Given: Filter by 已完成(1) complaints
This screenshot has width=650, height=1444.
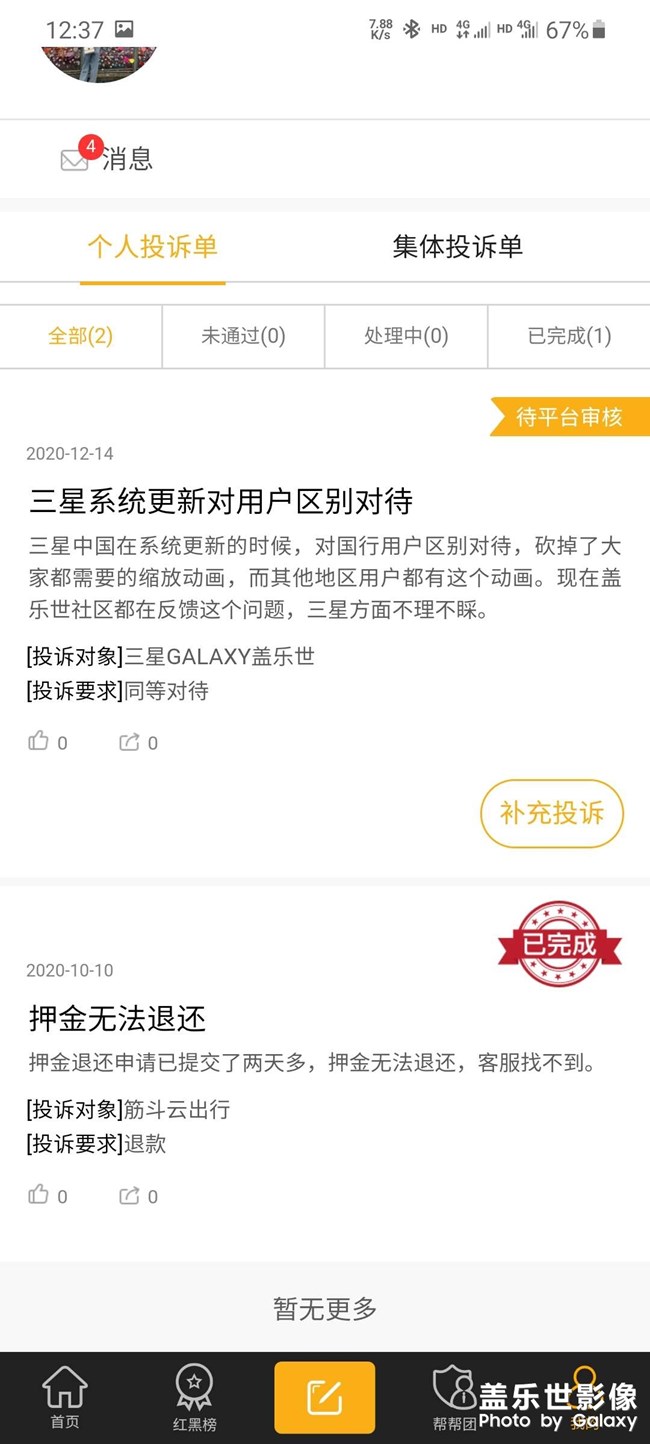Looking at the screenshot, I should (x=569, y=336).
